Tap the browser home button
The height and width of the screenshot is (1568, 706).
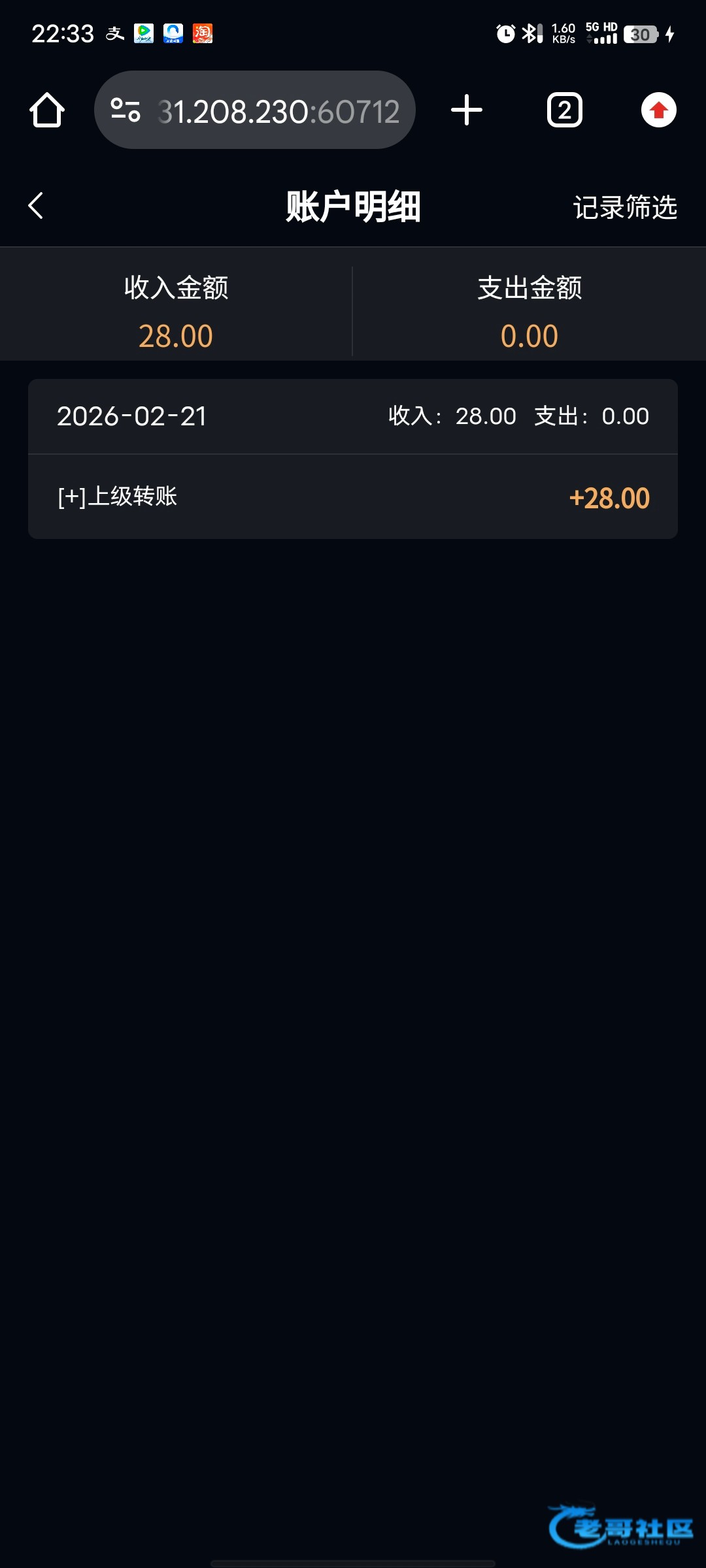[x=47, y=110]
